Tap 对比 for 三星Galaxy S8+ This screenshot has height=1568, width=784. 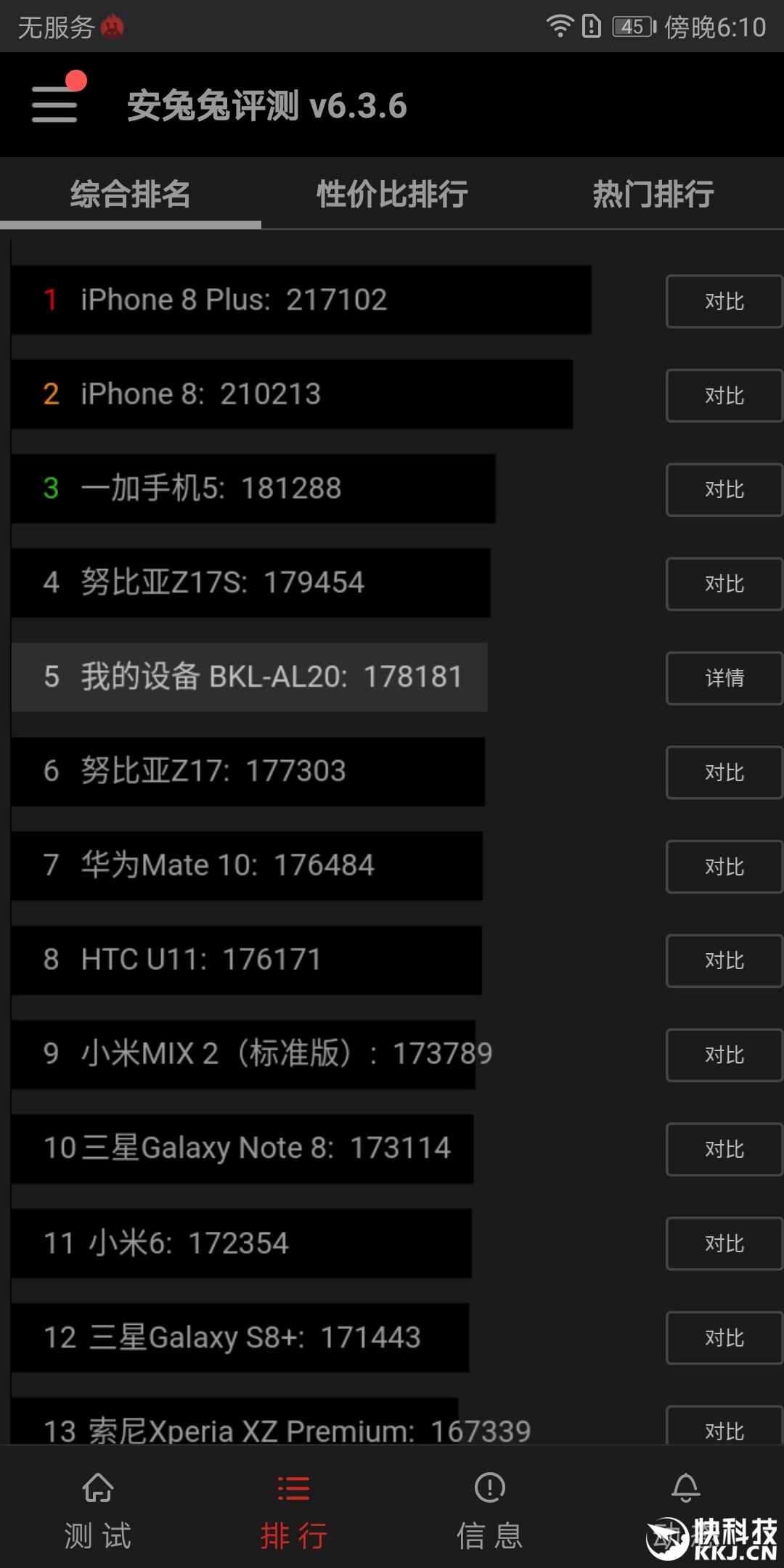point(724,1338)
